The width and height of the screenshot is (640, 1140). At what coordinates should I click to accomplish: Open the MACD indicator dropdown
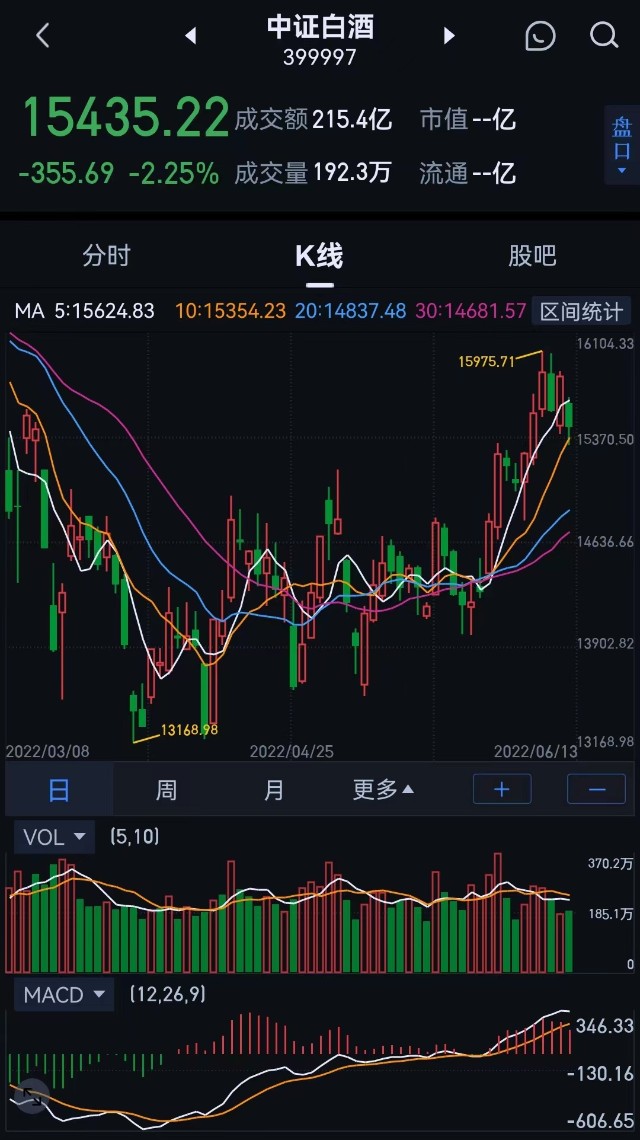tap(64, 995)
